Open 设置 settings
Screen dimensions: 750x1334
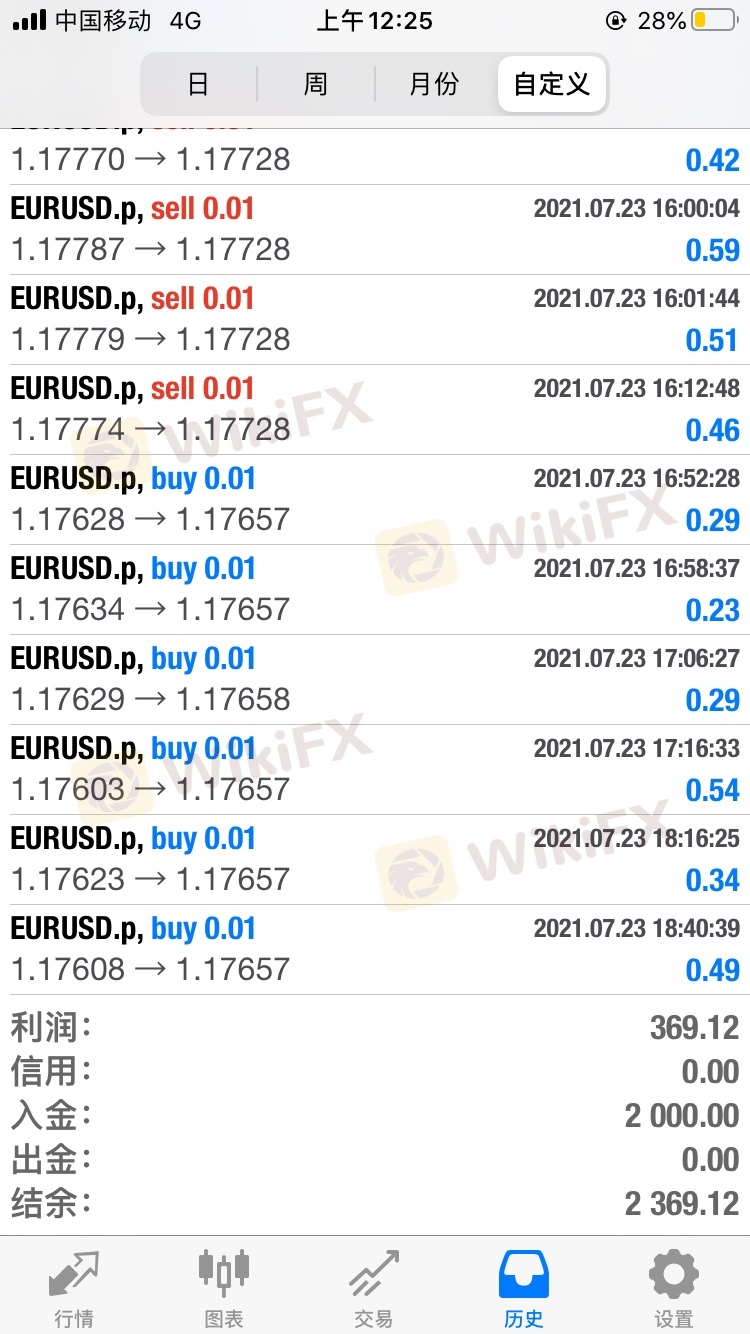[x=674, y=1286]
